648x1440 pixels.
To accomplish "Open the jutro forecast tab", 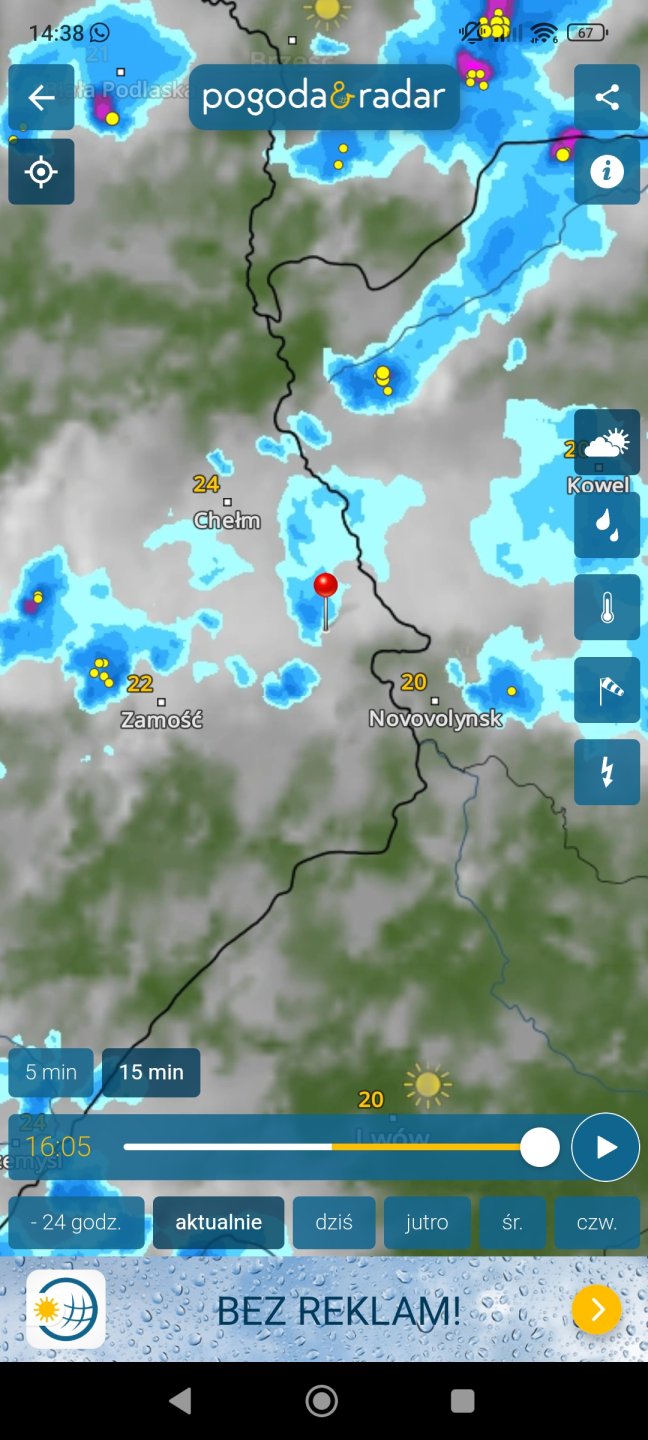I will coord(427,1222).
